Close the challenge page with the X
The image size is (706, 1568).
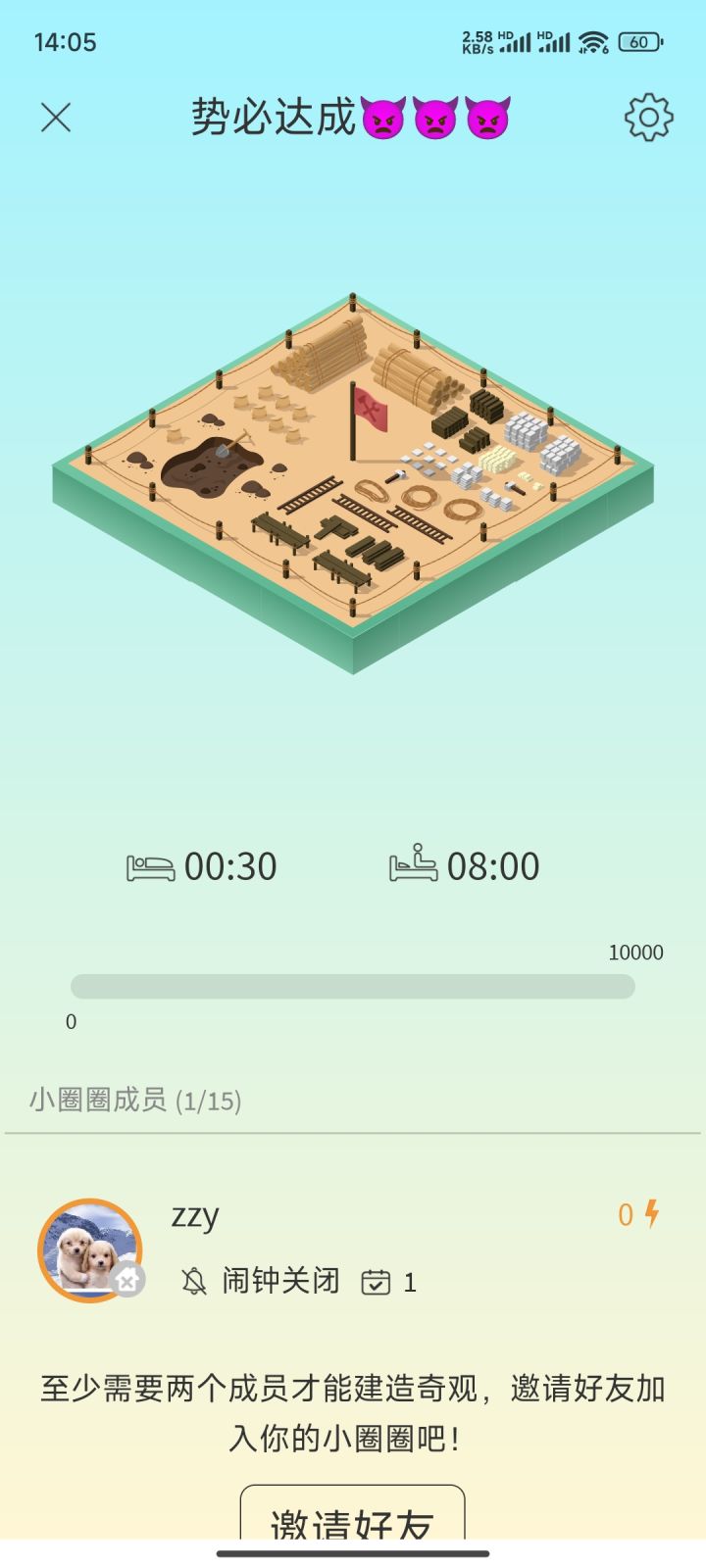tap(56, 118)
